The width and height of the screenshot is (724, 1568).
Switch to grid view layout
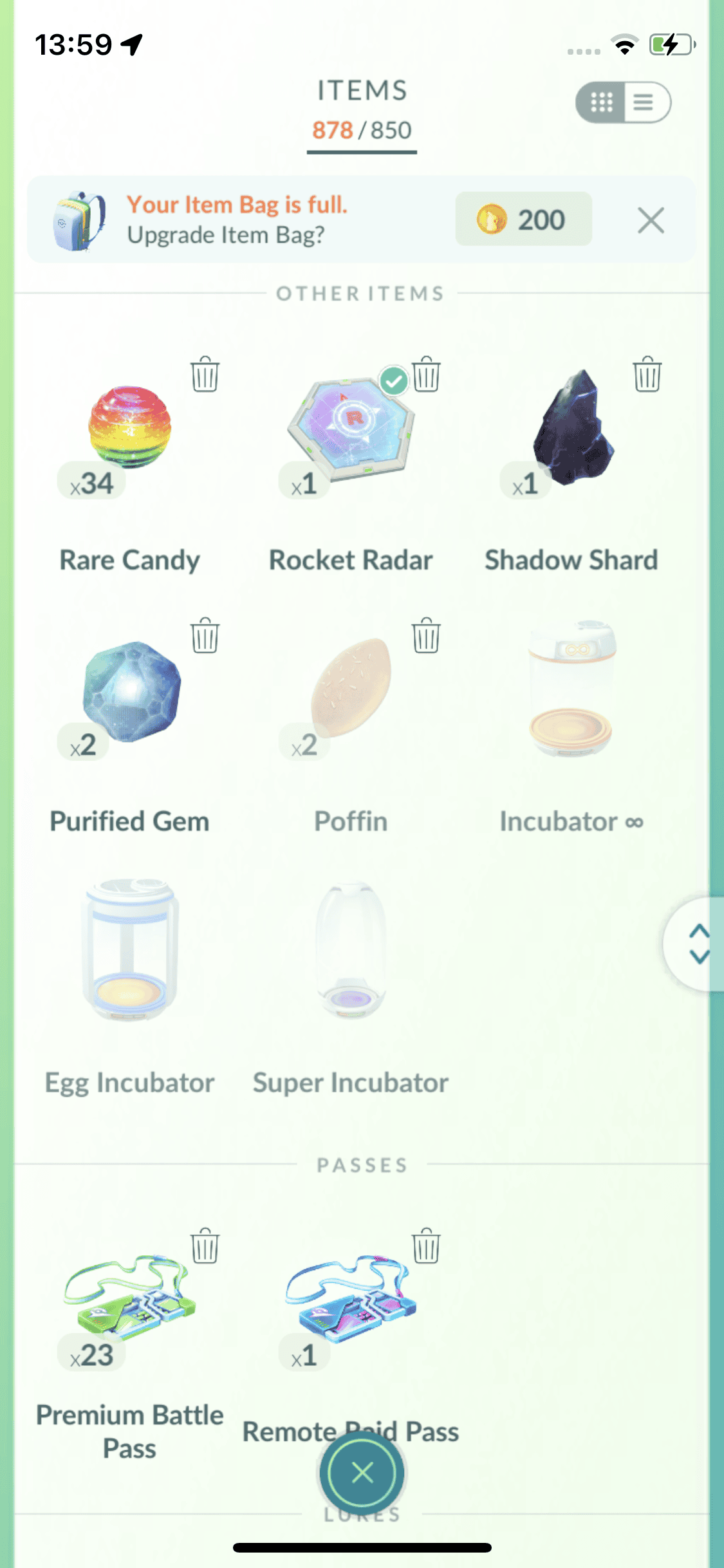click(x=602, y=102)
